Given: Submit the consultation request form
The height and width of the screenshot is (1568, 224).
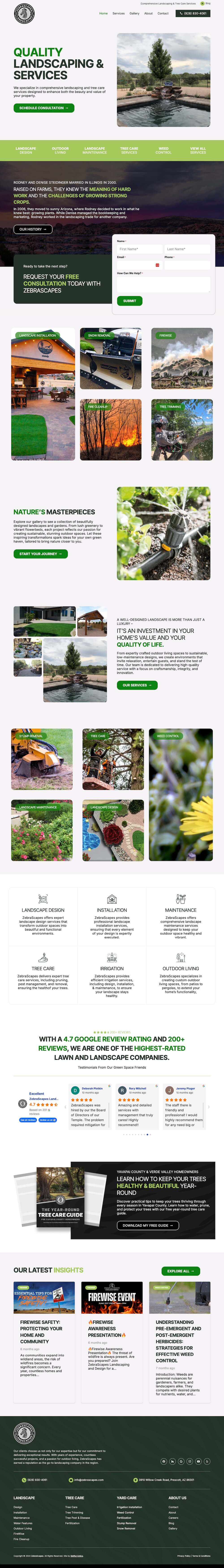Looking at the screenshot, I should [x=130, y=301].
